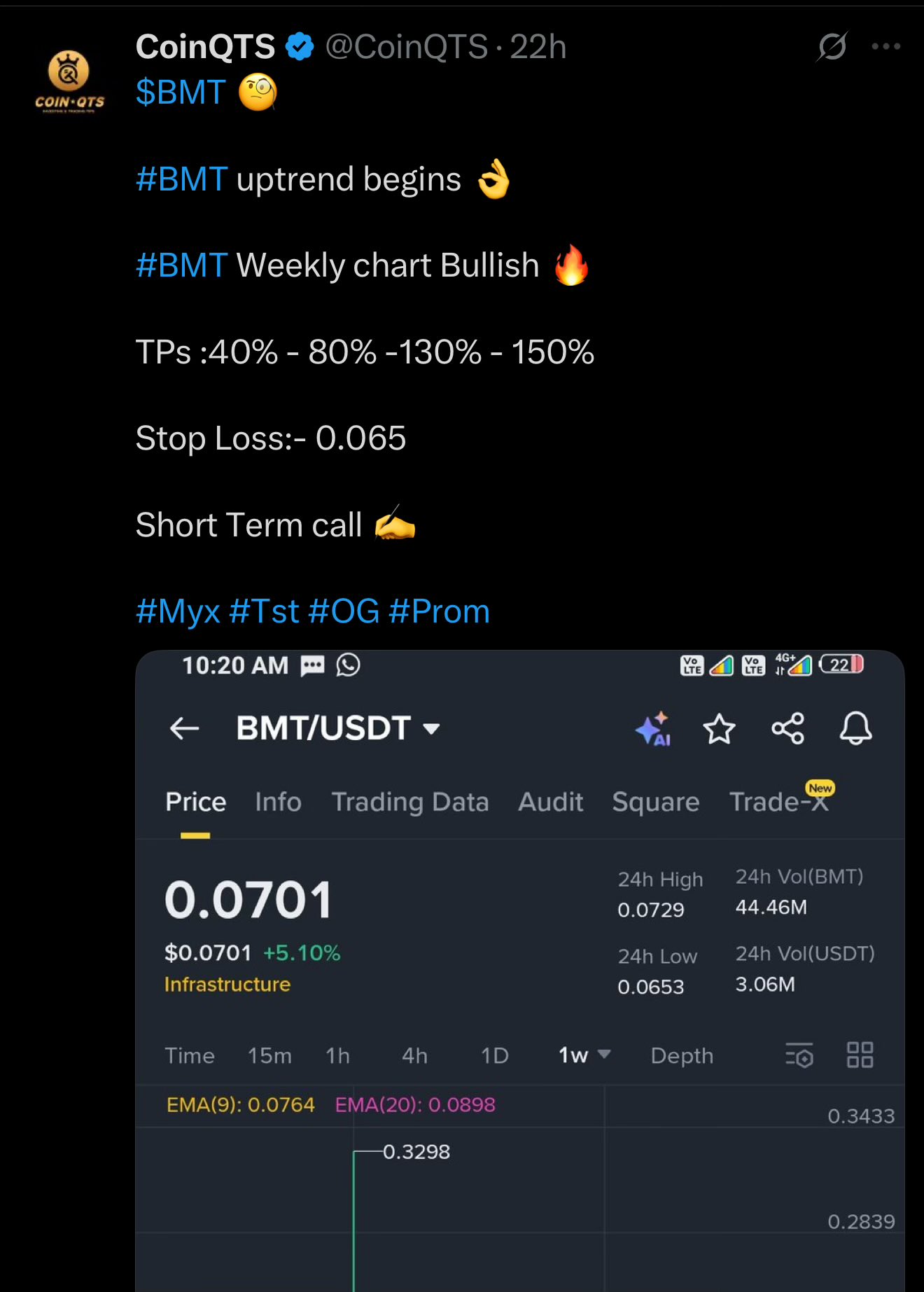Image resolution: width=924 pixels, height=1292 pixels.
Task: Tap the Grok icon on this post
Action: tap(832, 47)
